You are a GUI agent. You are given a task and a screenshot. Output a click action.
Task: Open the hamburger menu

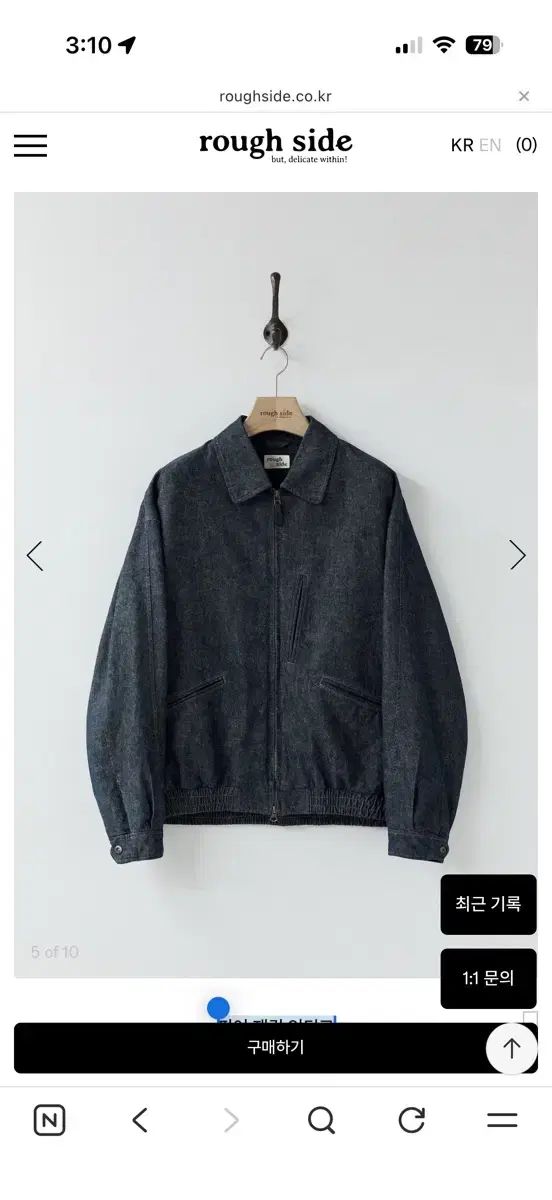(30, 145)
